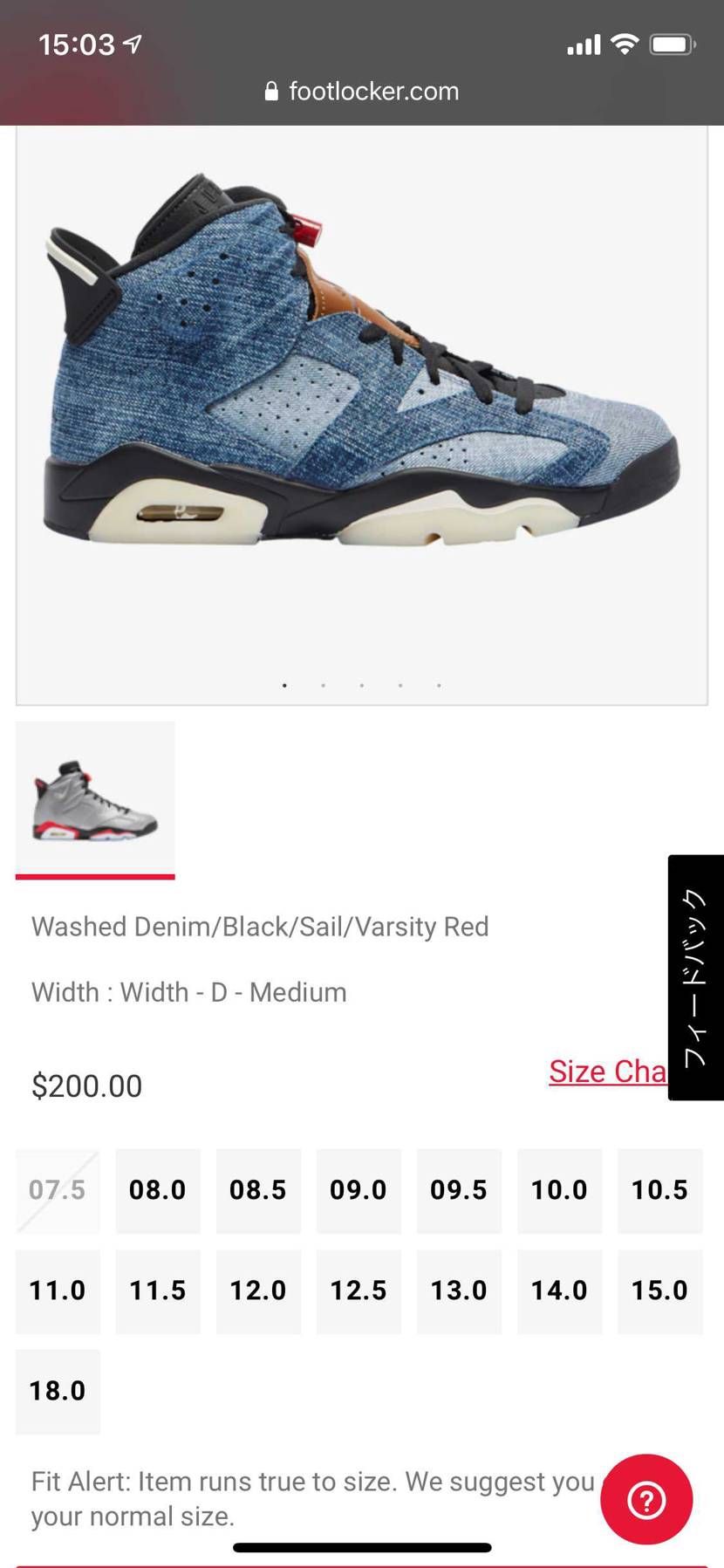Tap size 13.0

pos(459,1291)
